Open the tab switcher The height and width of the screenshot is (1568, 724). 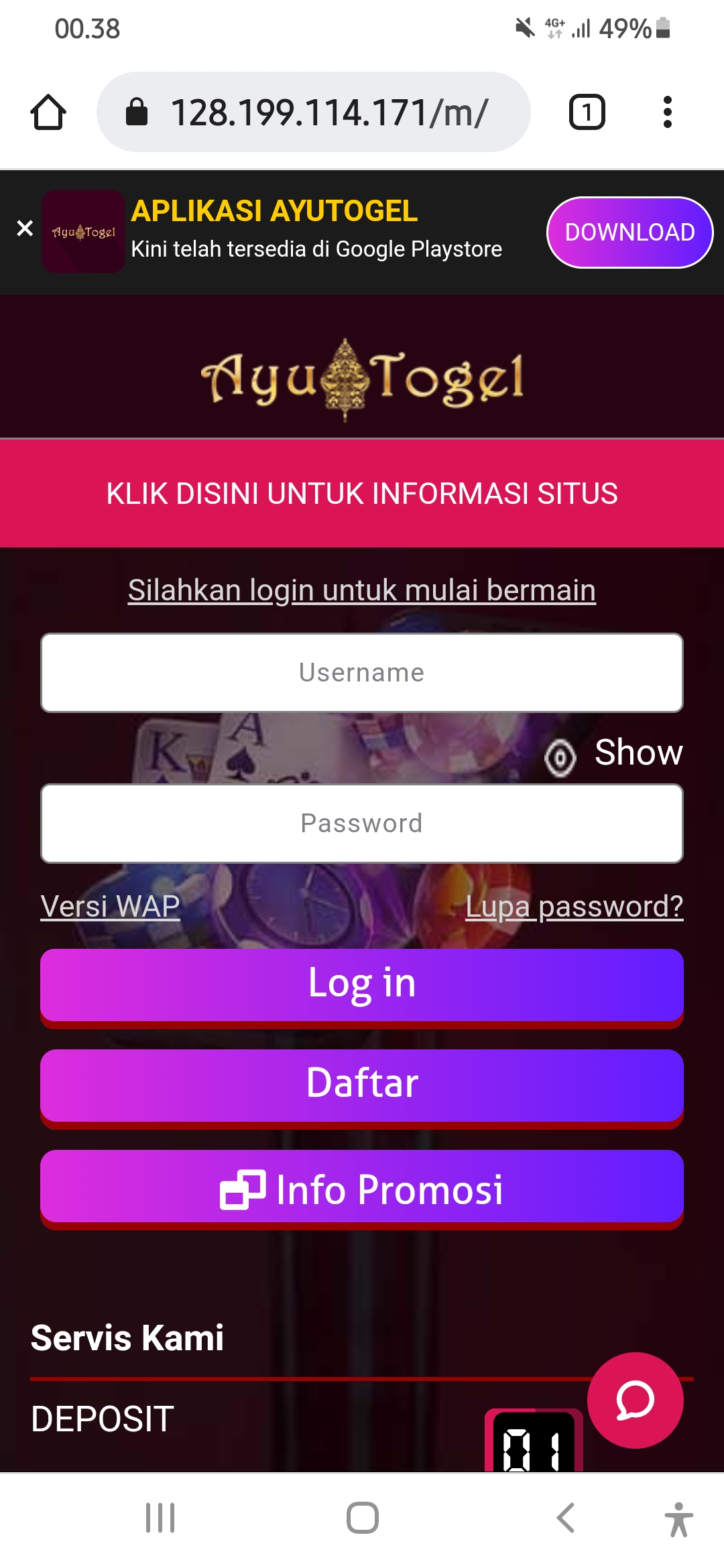tap(587, 112)
